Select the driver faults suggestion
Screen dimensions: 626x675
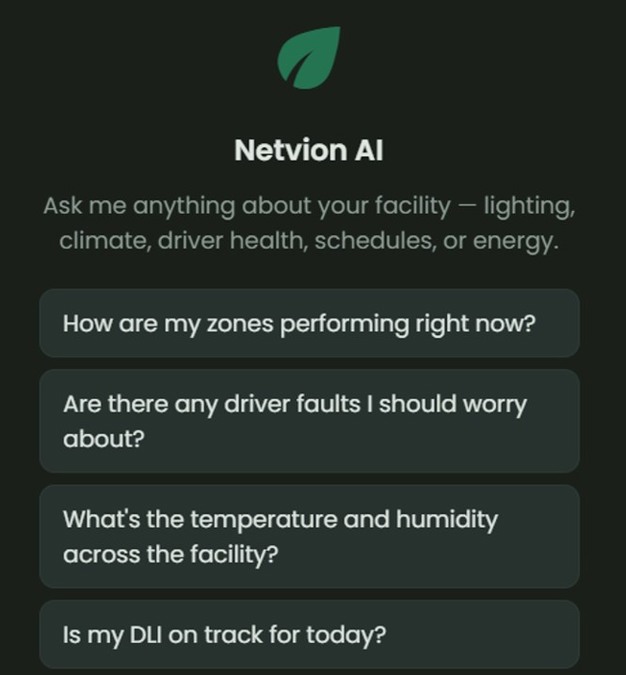pos(309,421)
